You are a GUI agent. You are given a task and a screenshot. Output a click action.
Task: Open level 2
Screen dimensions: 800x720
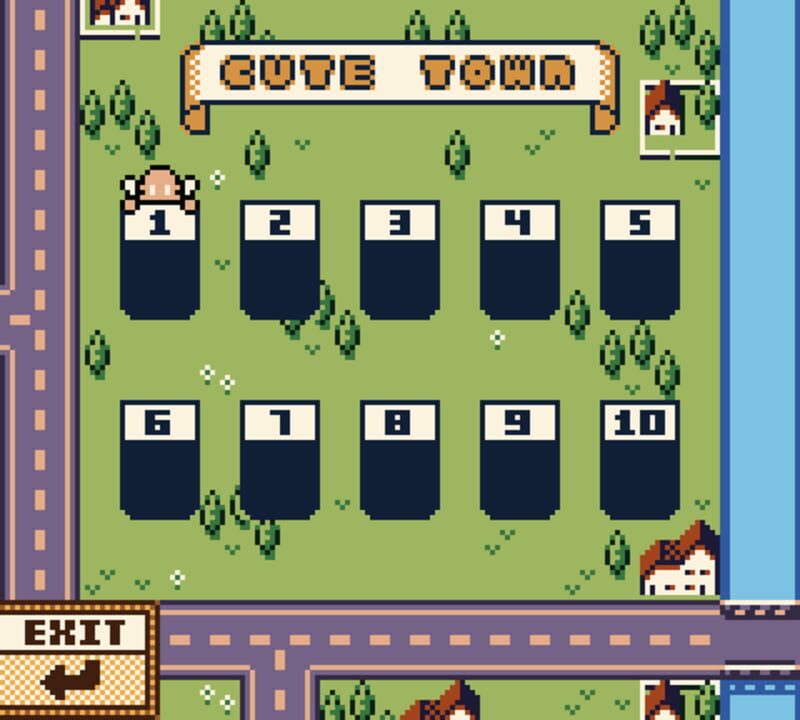(x=280, y=260)
